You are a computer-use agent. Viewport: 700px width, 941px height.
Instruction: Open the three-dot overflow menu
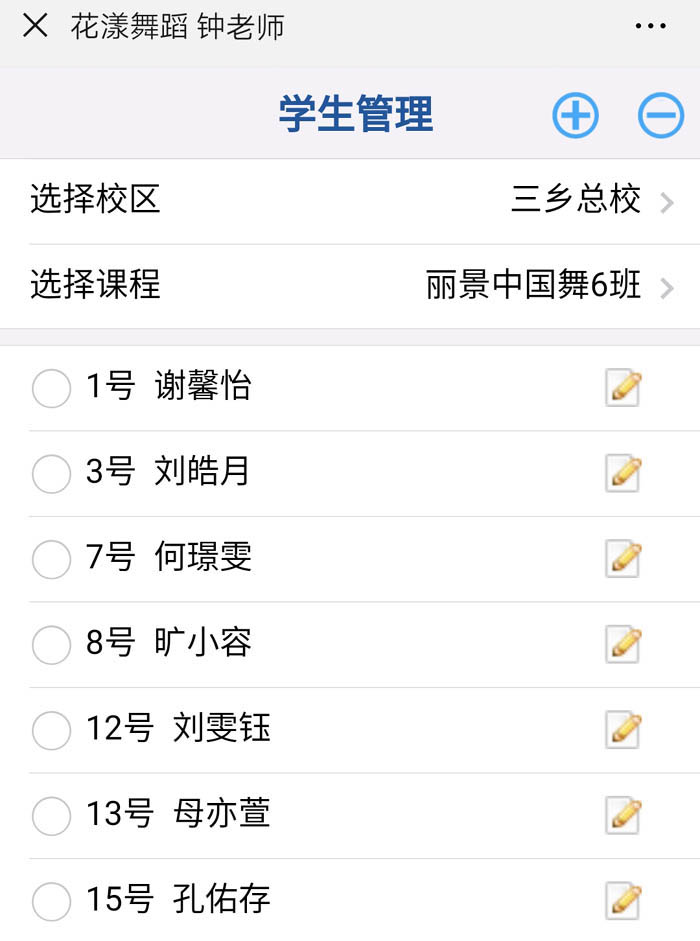(x=650, y=27)
